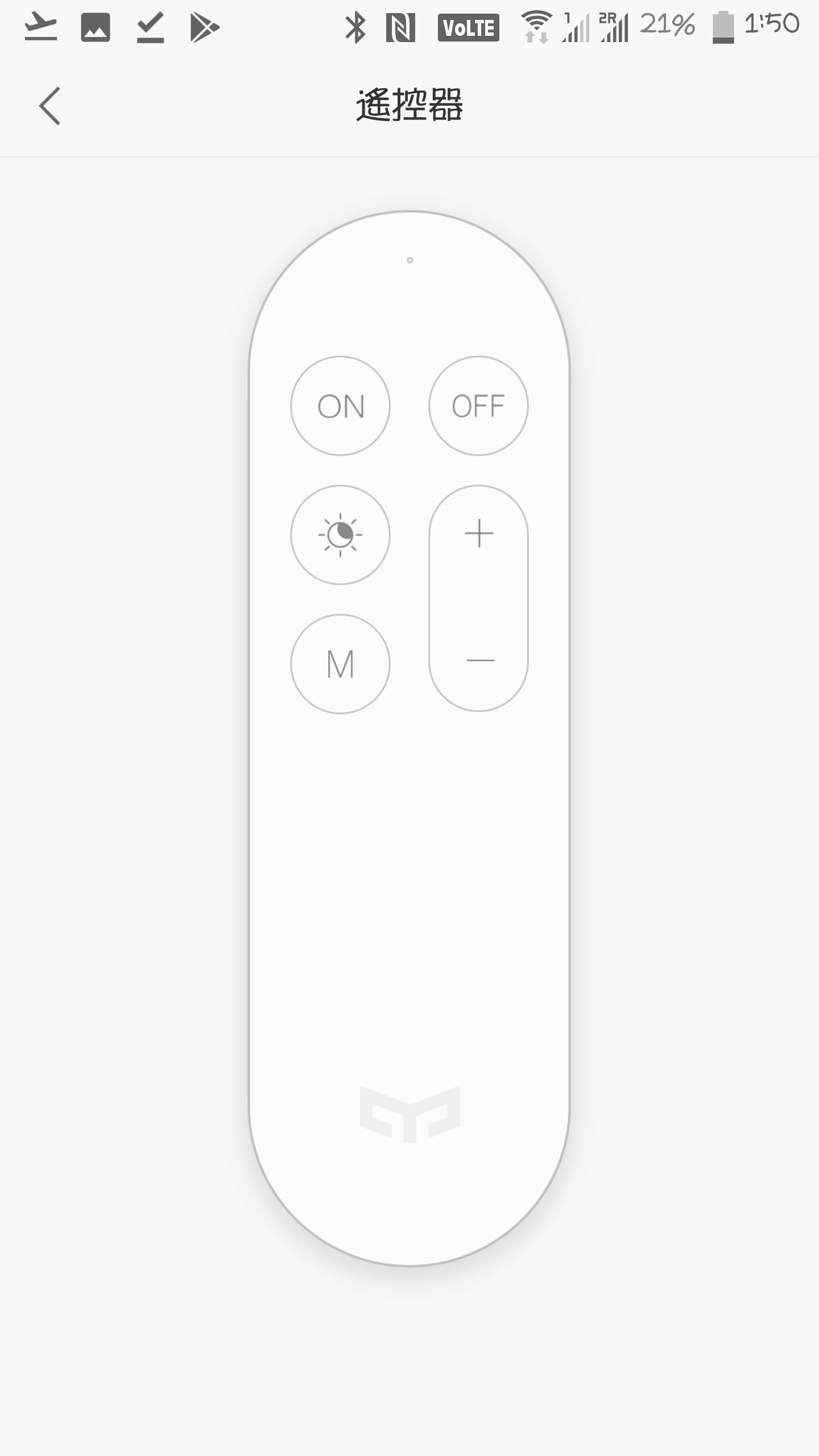Increase brightness with the plus button
This screenshot has width=819, height=1456.
pyautogui.click(x=479, y=534)
